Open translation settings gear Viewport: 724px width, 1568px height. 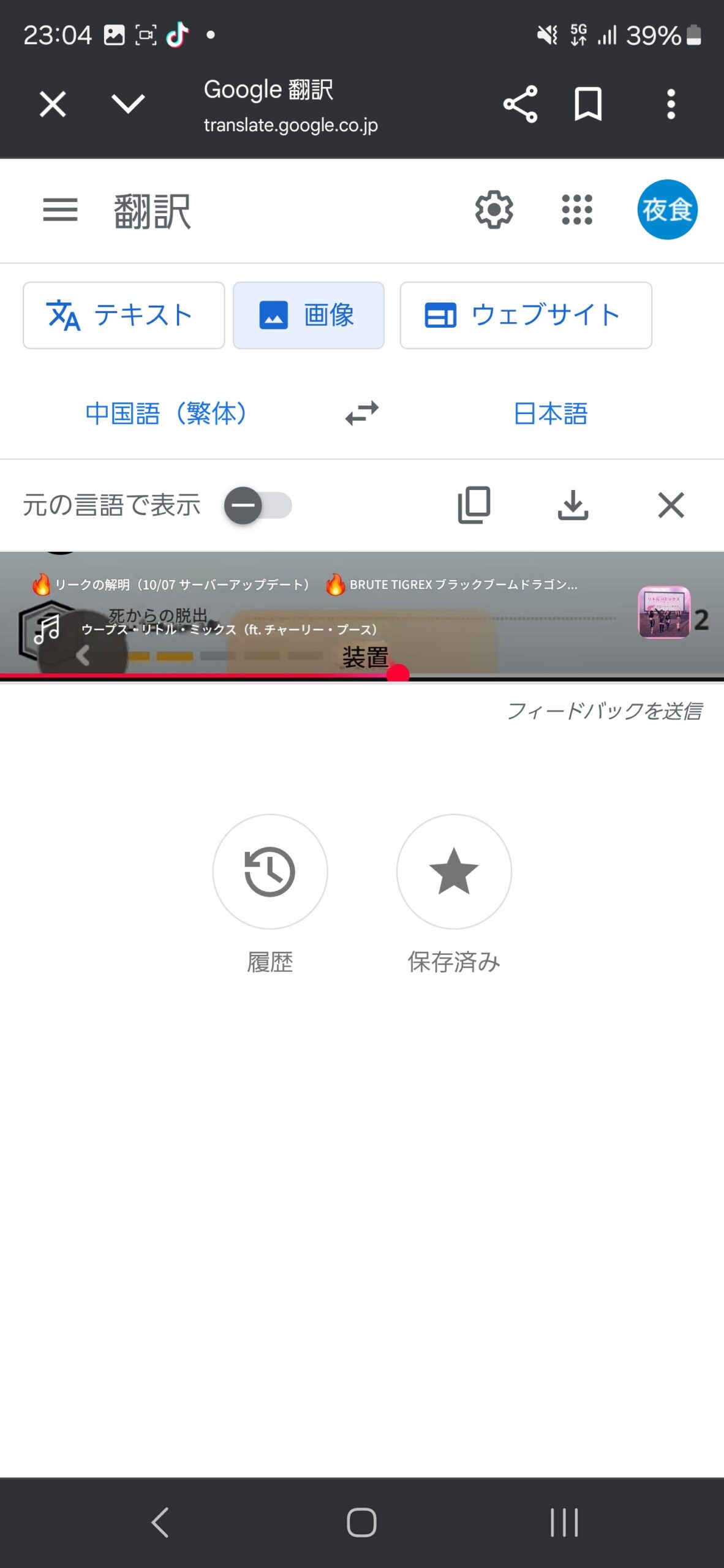(x=494, y=210)
